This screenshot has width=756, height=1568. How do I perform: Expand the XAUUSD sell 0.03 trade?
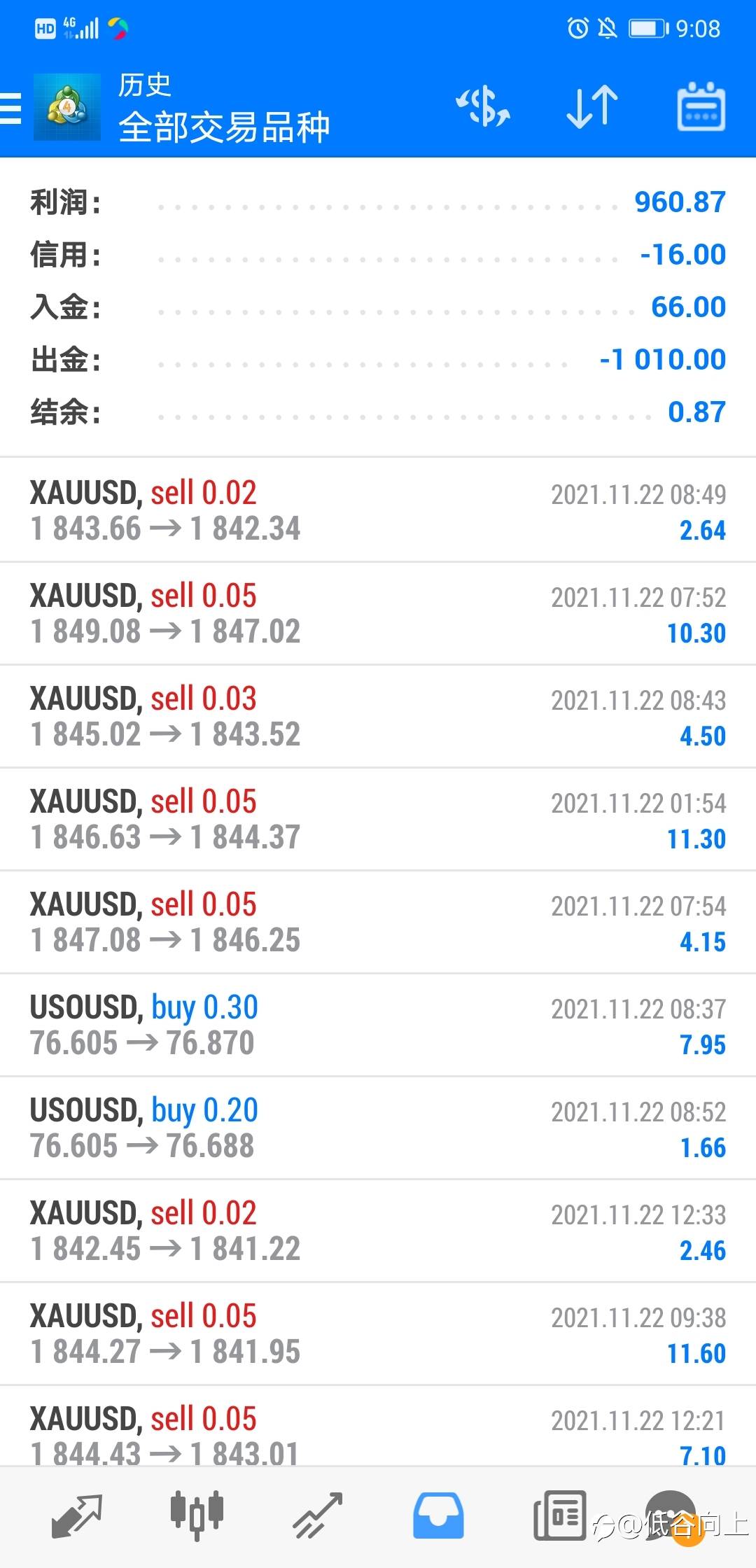click(378, 716)
